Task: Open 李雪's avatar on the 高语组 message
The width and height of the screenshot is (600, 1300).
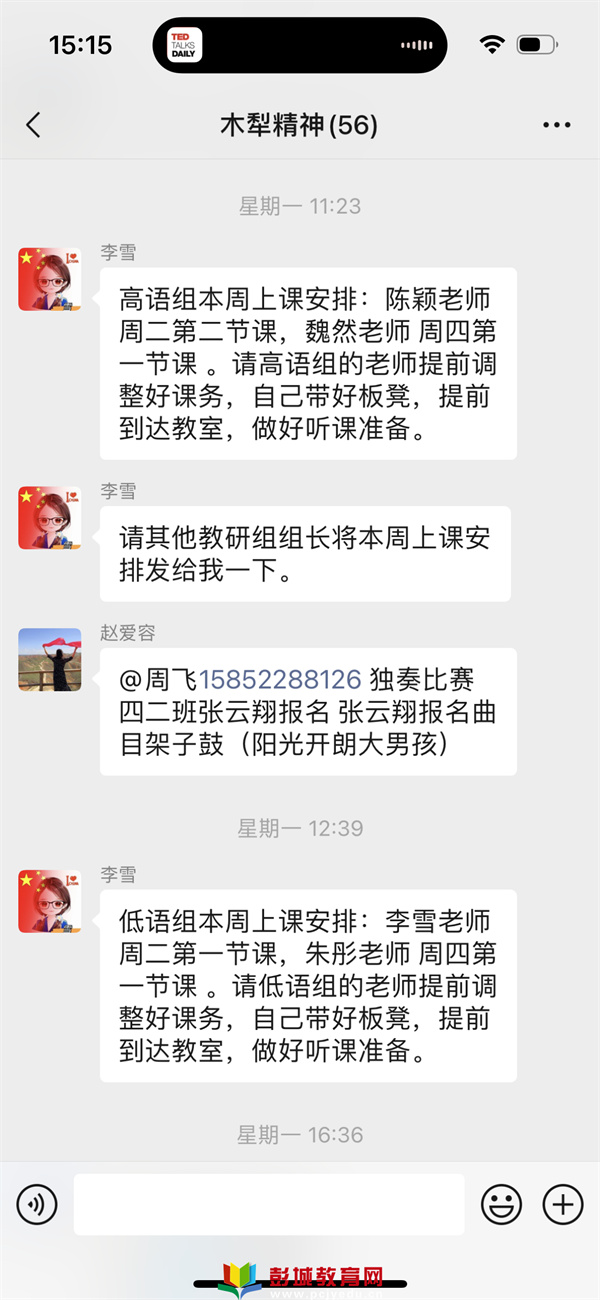Action: (50, 279)
